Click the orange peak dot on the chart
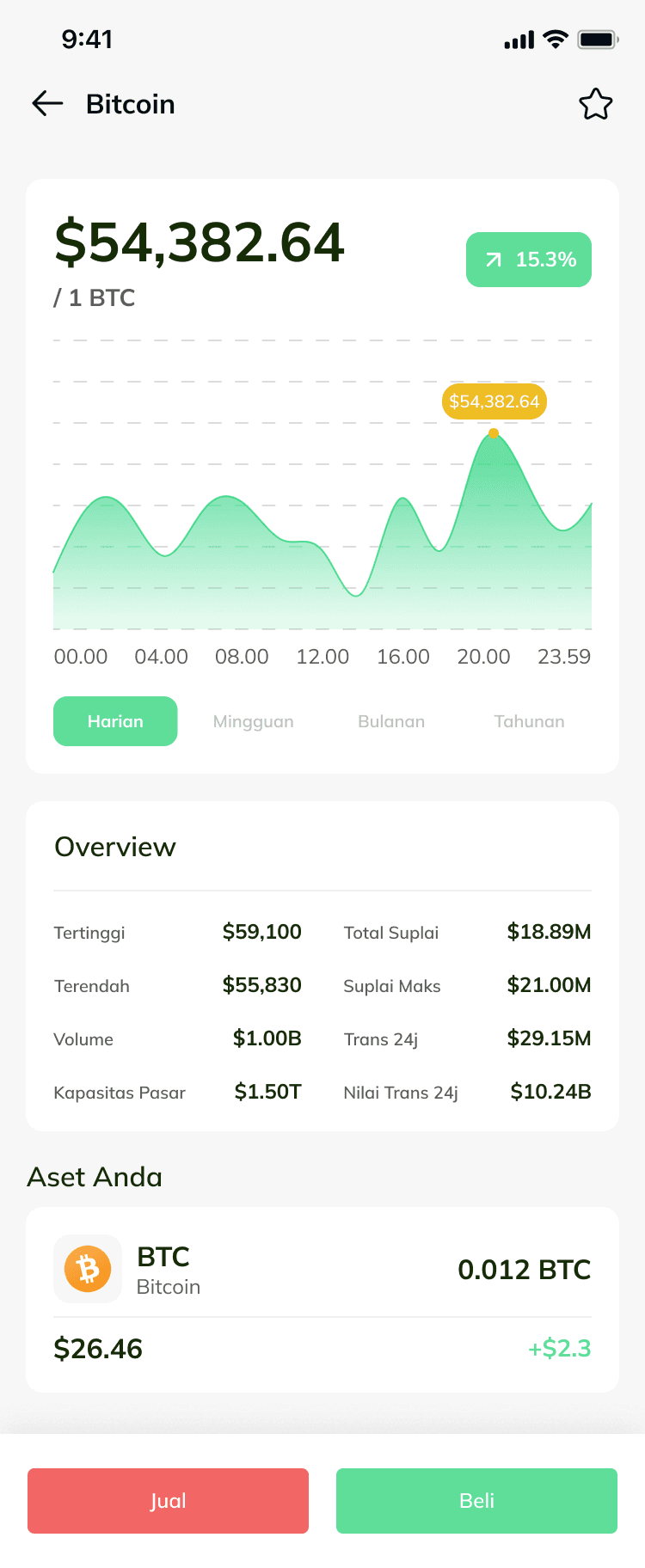The width and height of the screenshot is (645, 1568). tap(494, 433)
